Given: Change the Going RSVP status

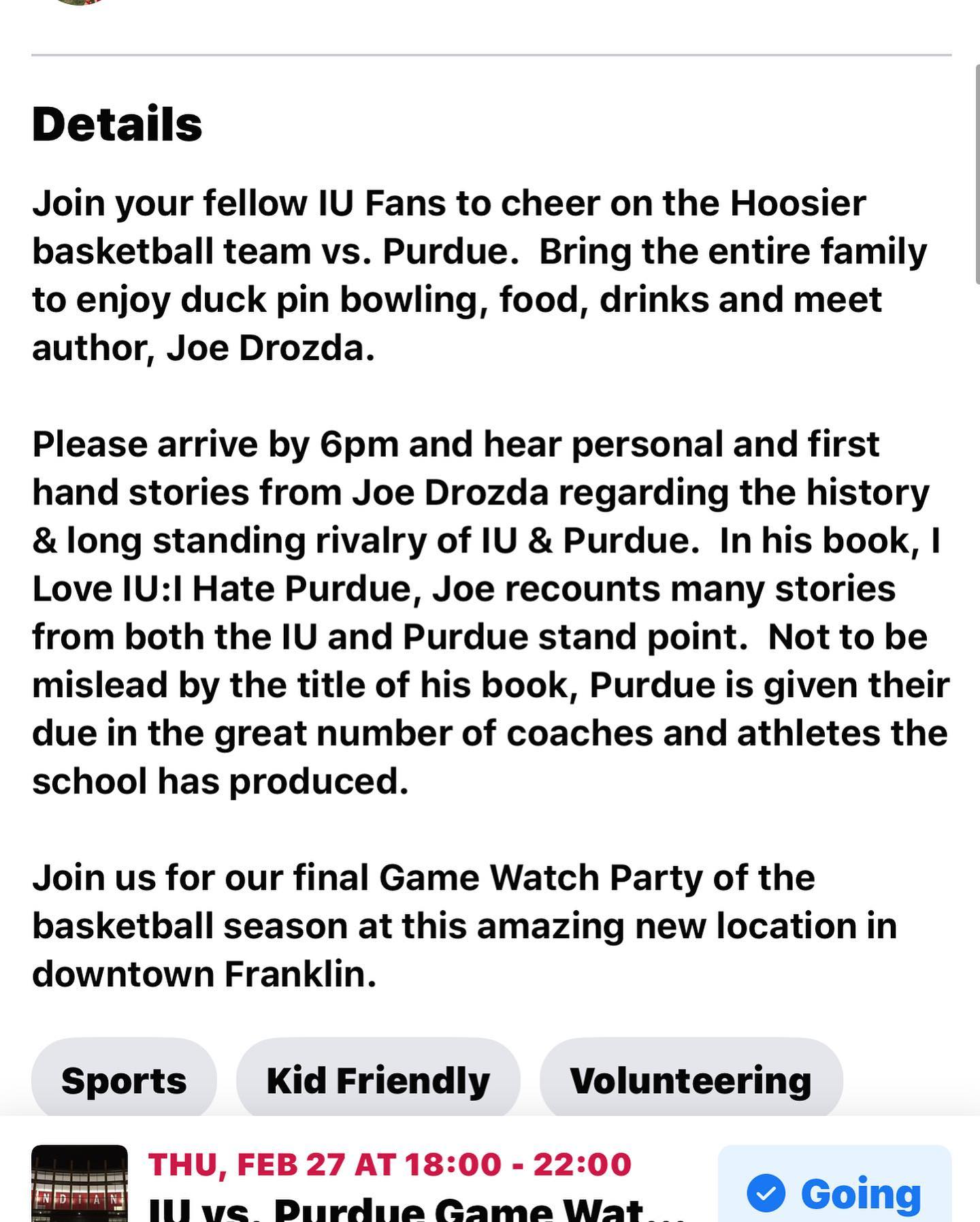Looking at the screenshot, I should pyautogui.click(x=834, y=1190).
